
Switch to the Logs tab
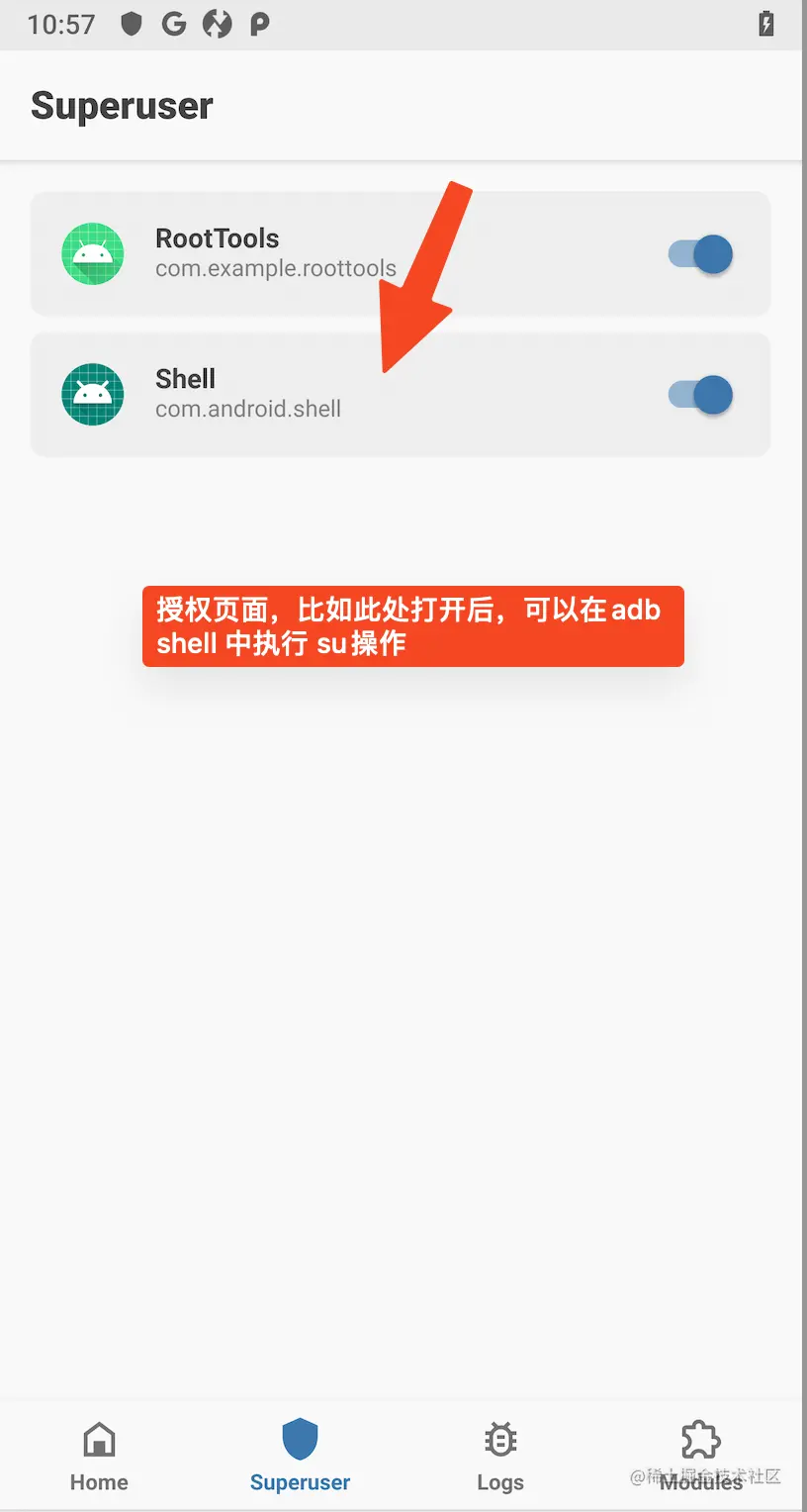pos(500,1456)
